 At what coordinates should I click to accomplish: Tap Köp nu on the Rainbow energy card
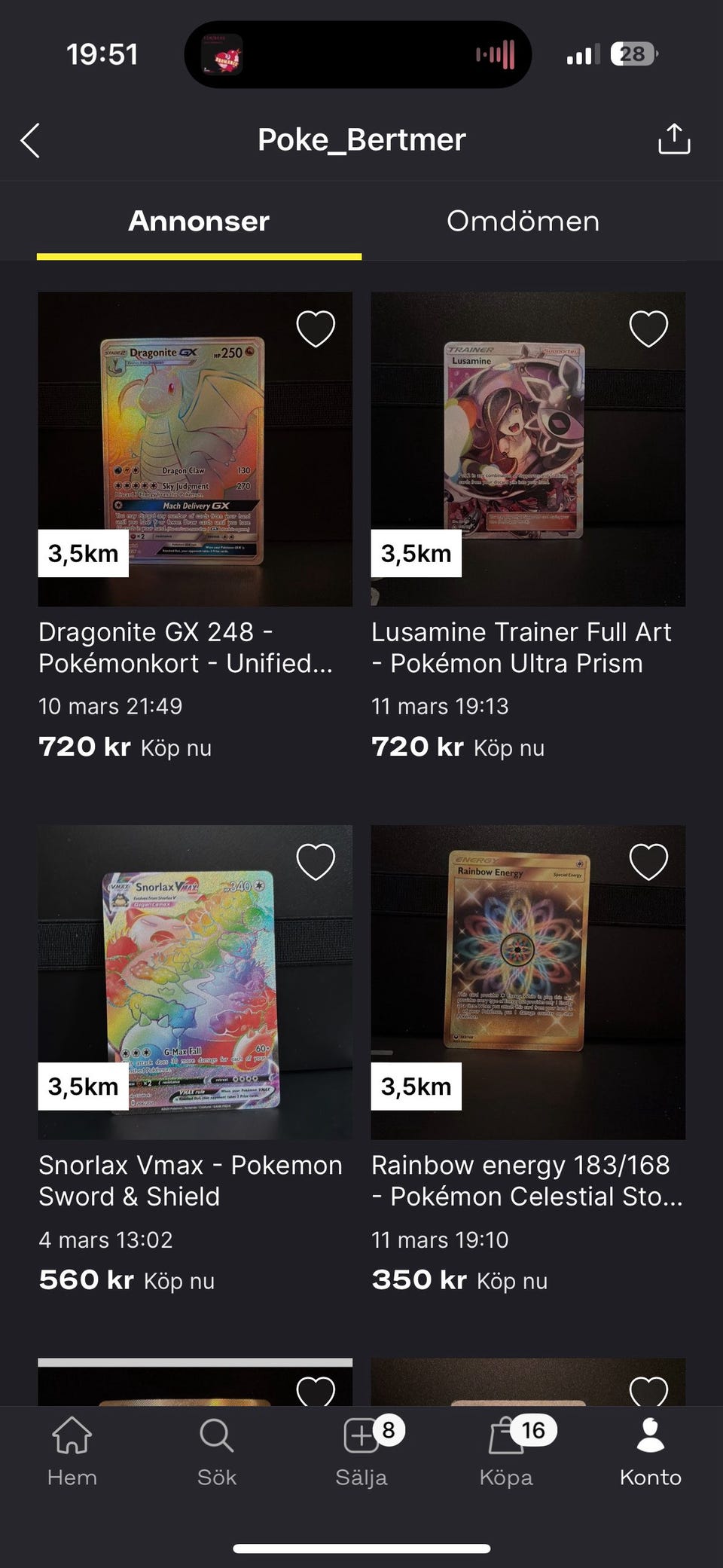click(x=512, y=1280)
